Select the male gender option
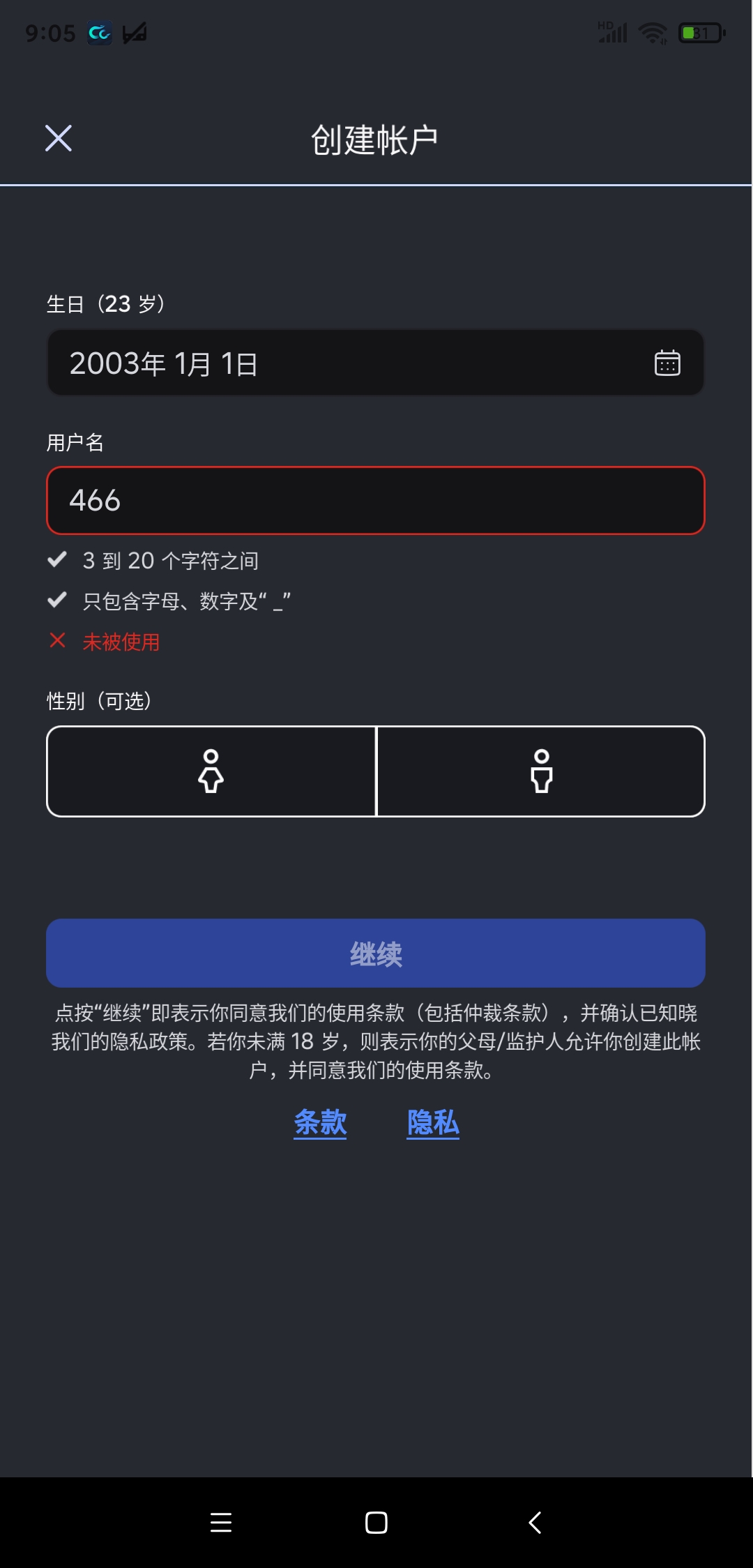Viewport: 753px width, 1568px height. (x=541, y=771)
